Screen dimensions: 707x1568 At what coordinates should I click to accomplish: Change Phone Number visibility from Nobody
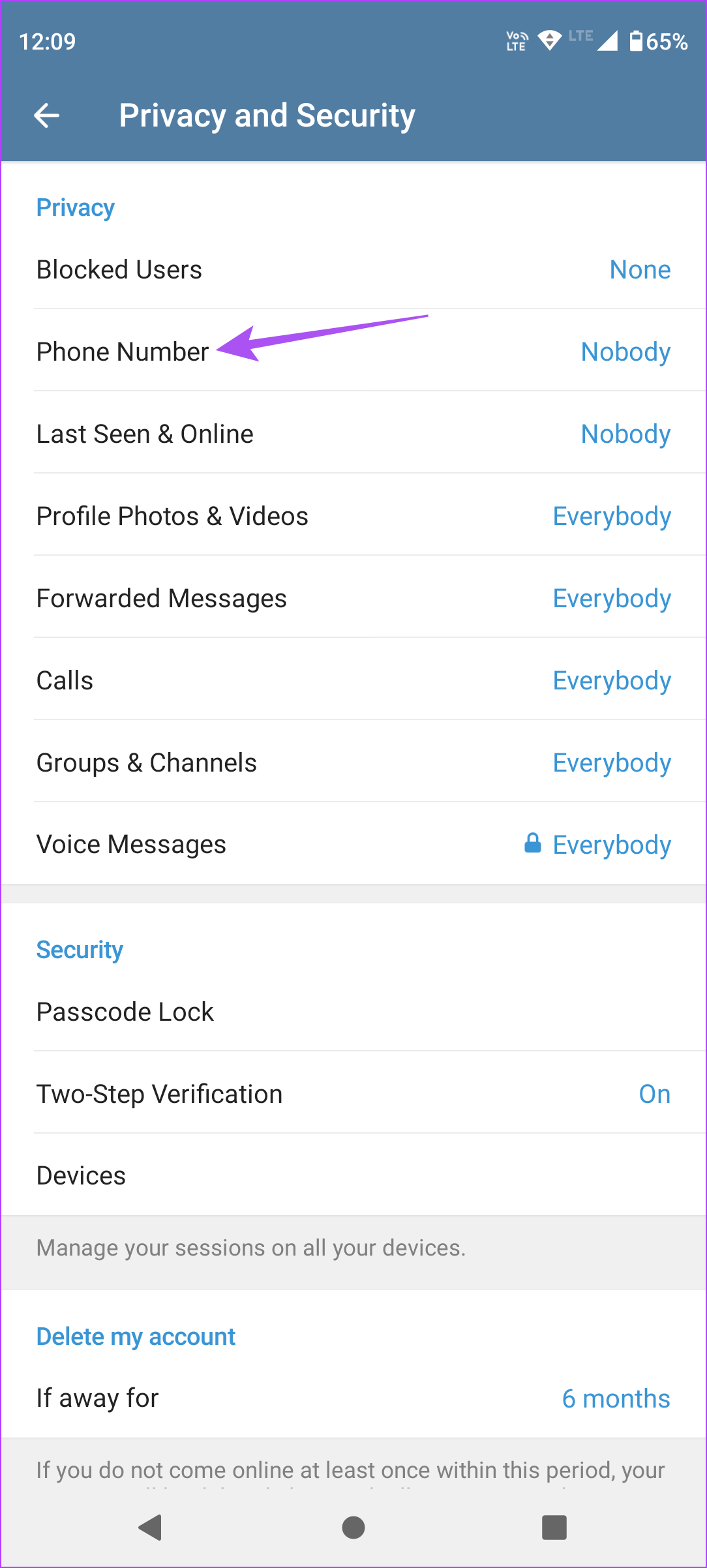point(353,352)
